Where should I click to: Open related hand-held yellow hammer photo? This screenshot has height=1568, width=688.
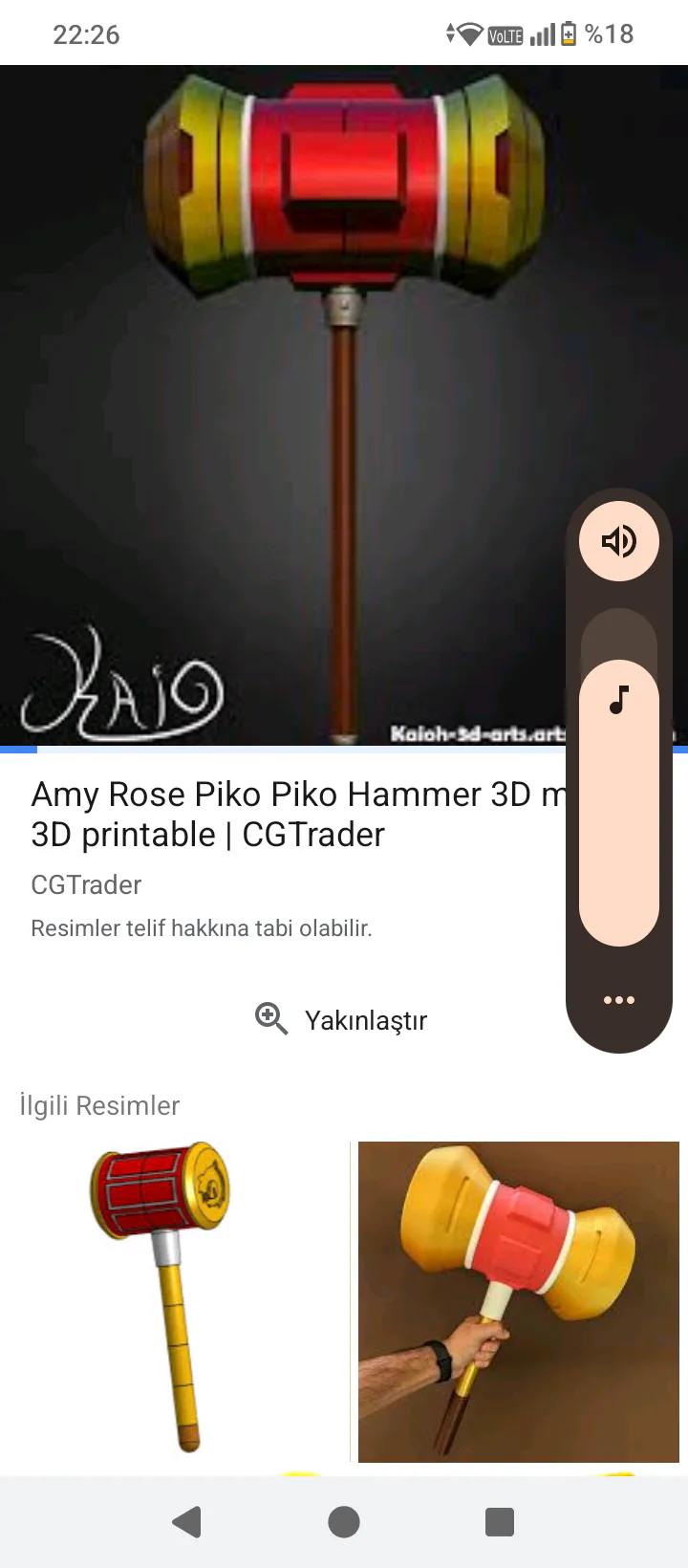click(519, 1300)
